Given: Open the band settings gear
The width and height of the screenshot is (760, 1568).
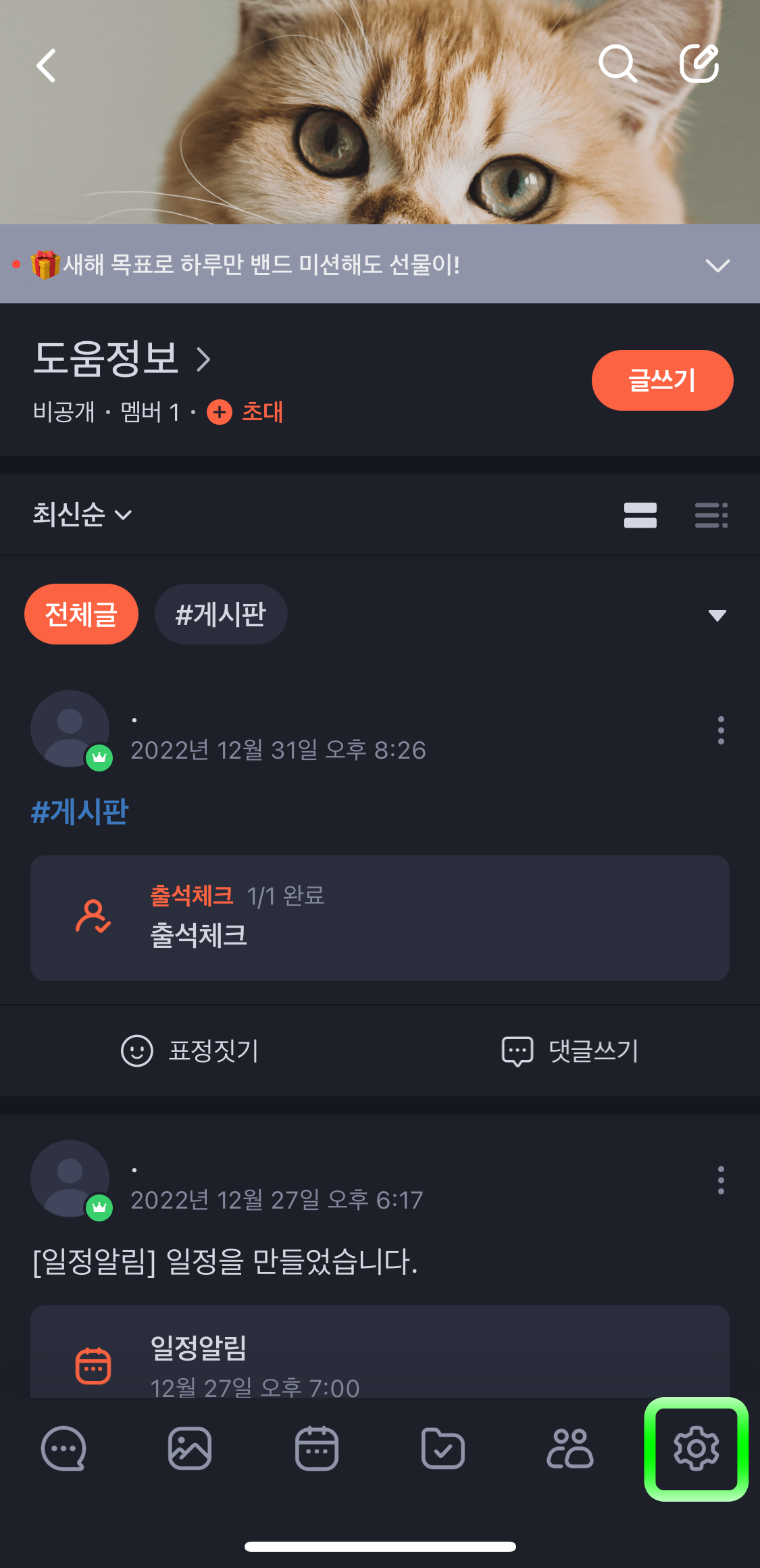Looking at the screenshot, I should [696, 1448].
